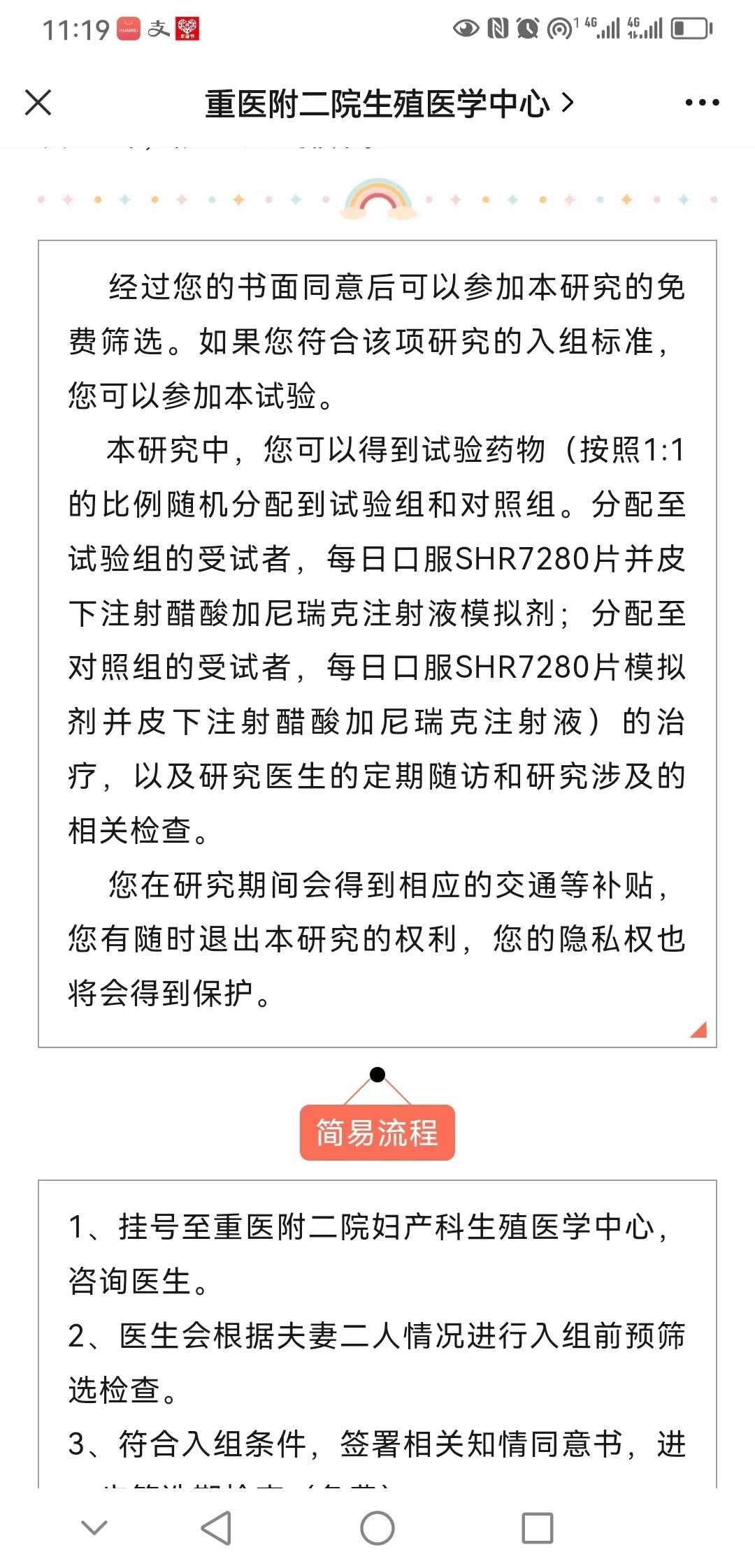The width and height of the screenshot is (755, 1568).
Task: Tap the 11:19 clock to open notifications
Action: click(75, 29)
